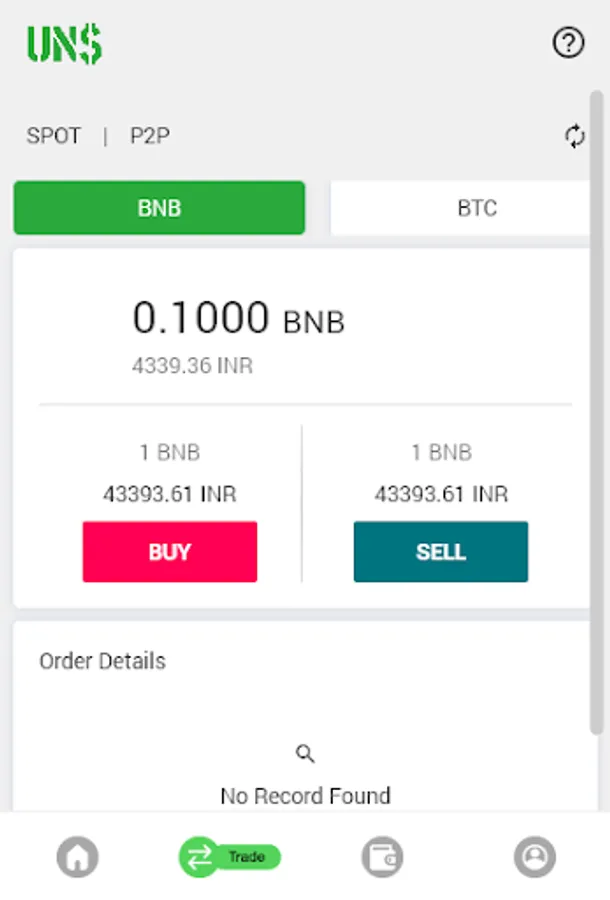This screenshot has width=610, height=900.
Task: Go to the Home tab
Action: click(78, 857)
